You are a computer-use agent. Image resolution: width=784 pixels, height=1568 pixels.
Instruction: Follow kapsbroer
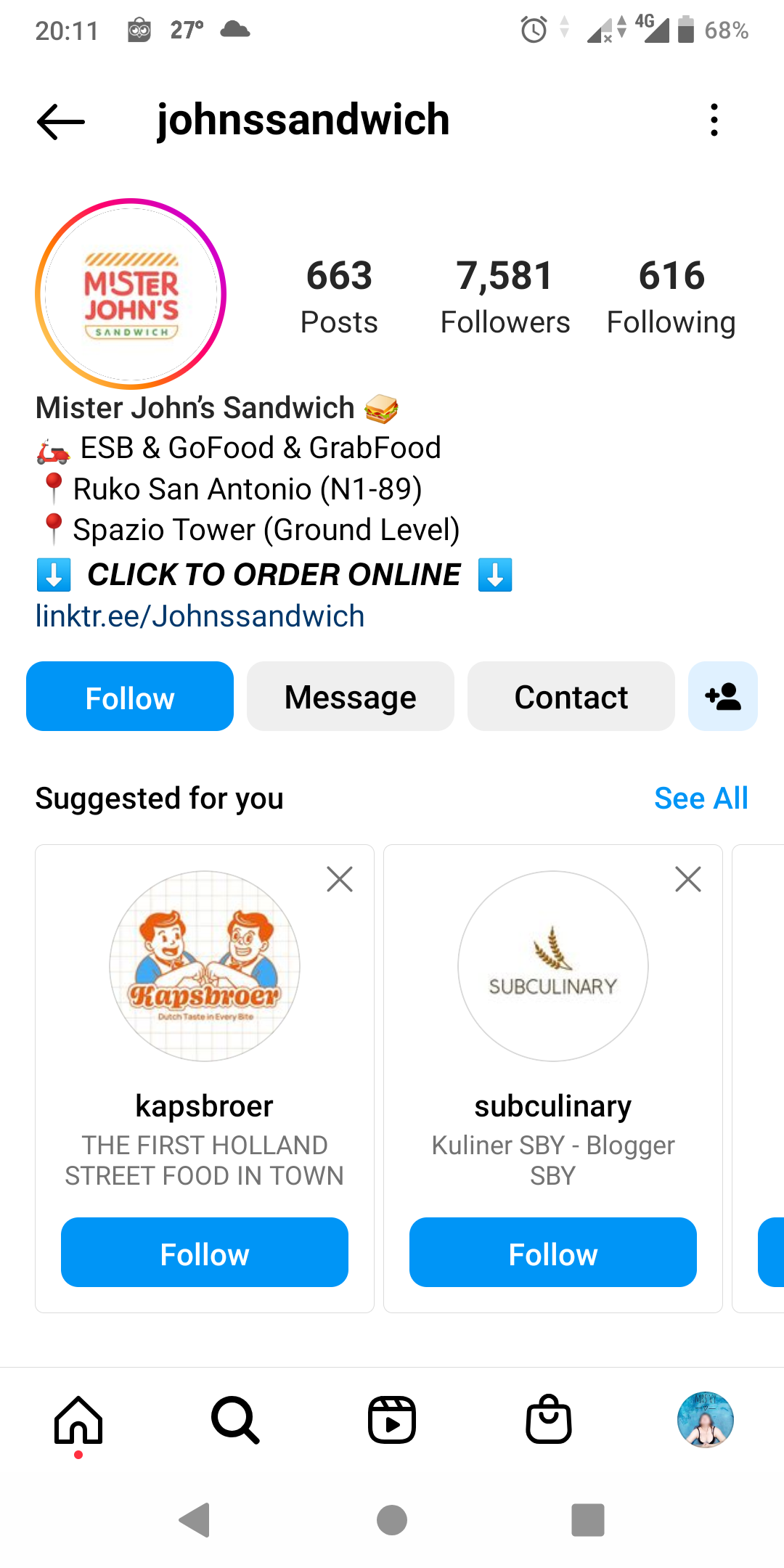(205, 1253)
